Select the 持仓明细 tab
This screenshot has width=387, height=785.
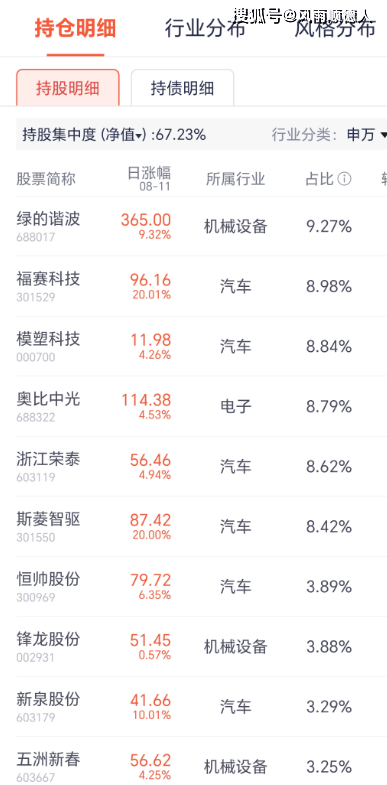(x=76, y=29)
